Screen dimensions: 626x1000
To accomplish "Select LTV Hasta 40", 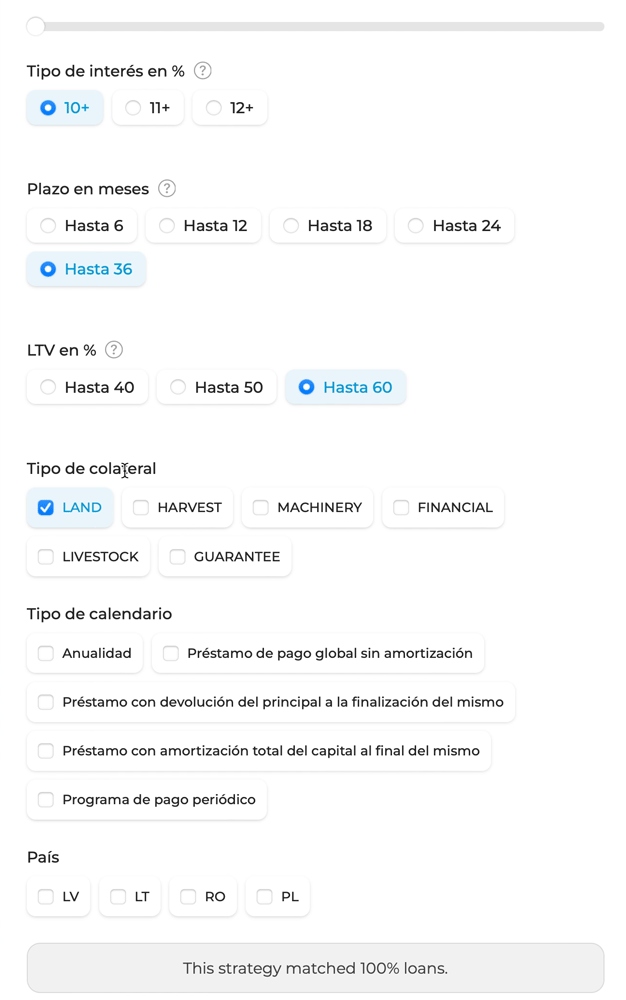I will [87, 387].
